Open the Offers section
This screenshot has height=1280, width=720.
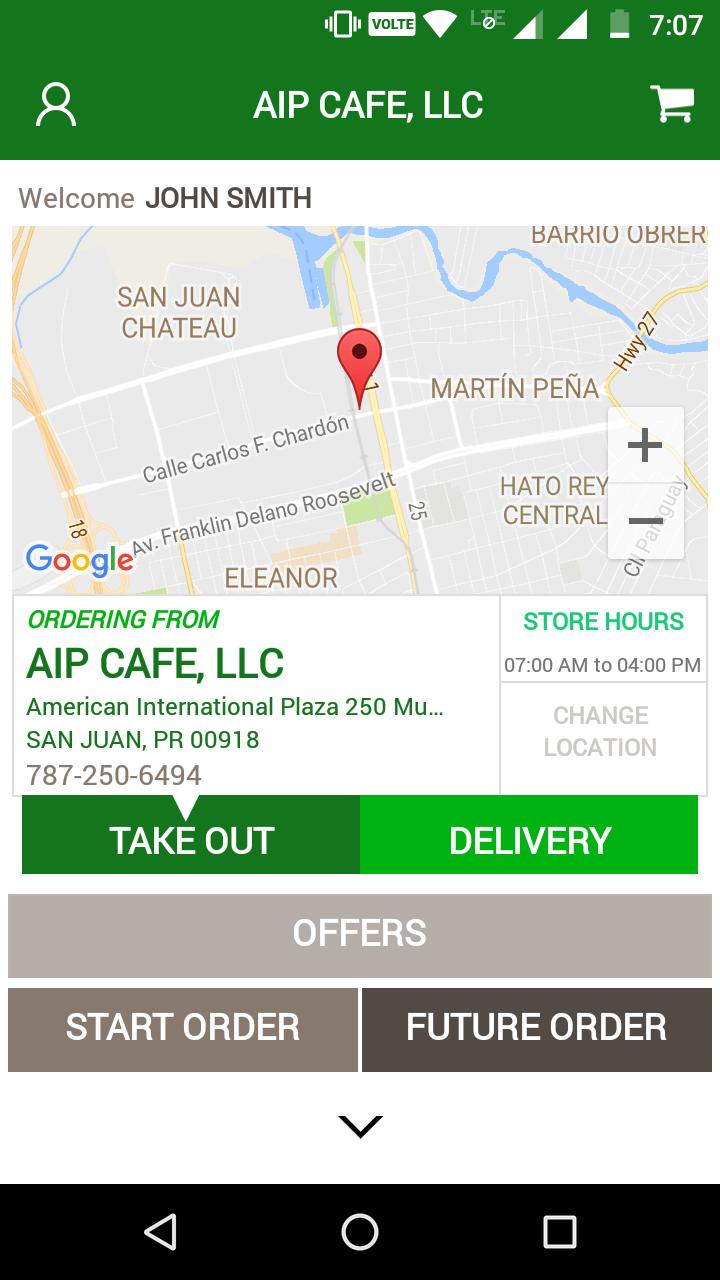[360, 934]
